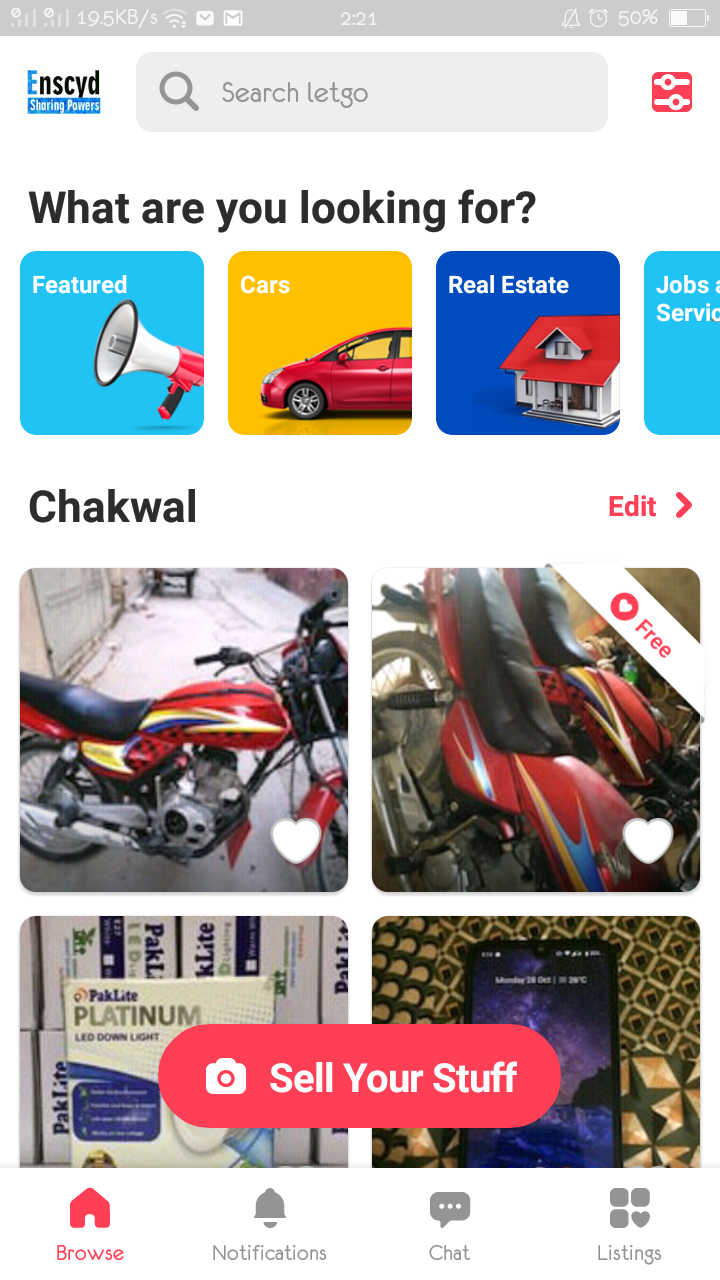Favorite the motorcycle listing marked Free
Image resolution: width=720 pixels, height=1280 pixels.
[648, 840]
